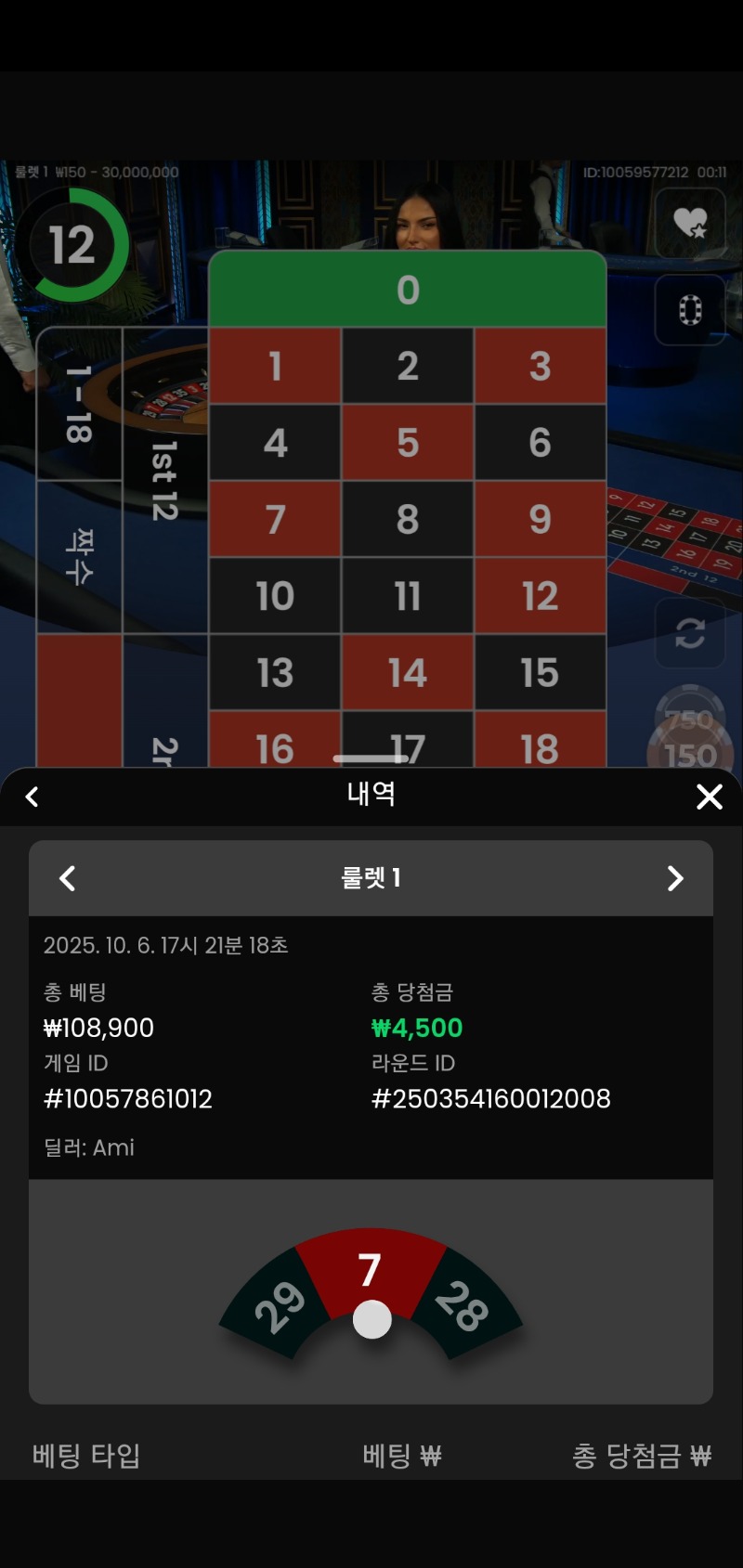The image size is (743, 1568).
Task: Place a bet on number 15
Action: pos(540,672)
